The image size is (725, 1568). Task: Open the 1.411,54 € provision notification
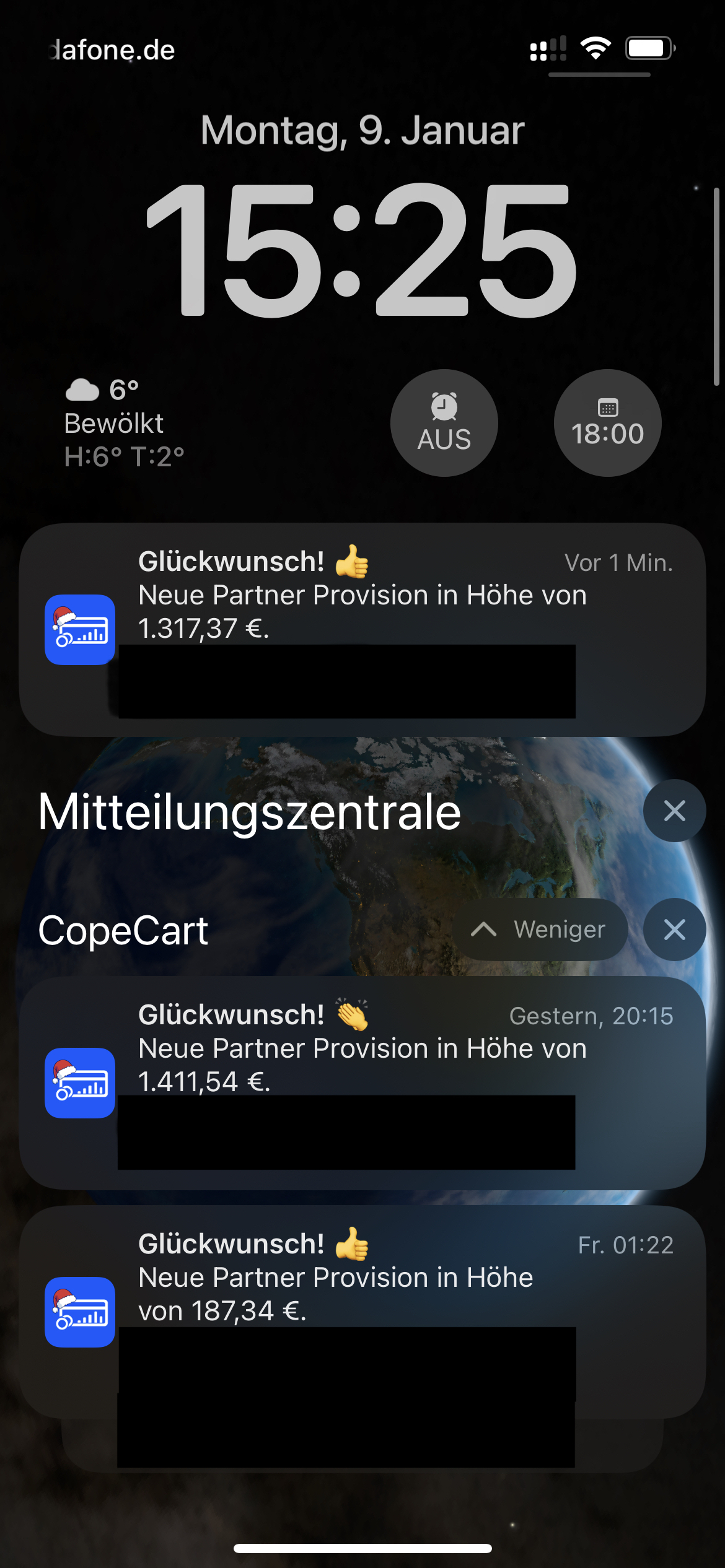362,1048
